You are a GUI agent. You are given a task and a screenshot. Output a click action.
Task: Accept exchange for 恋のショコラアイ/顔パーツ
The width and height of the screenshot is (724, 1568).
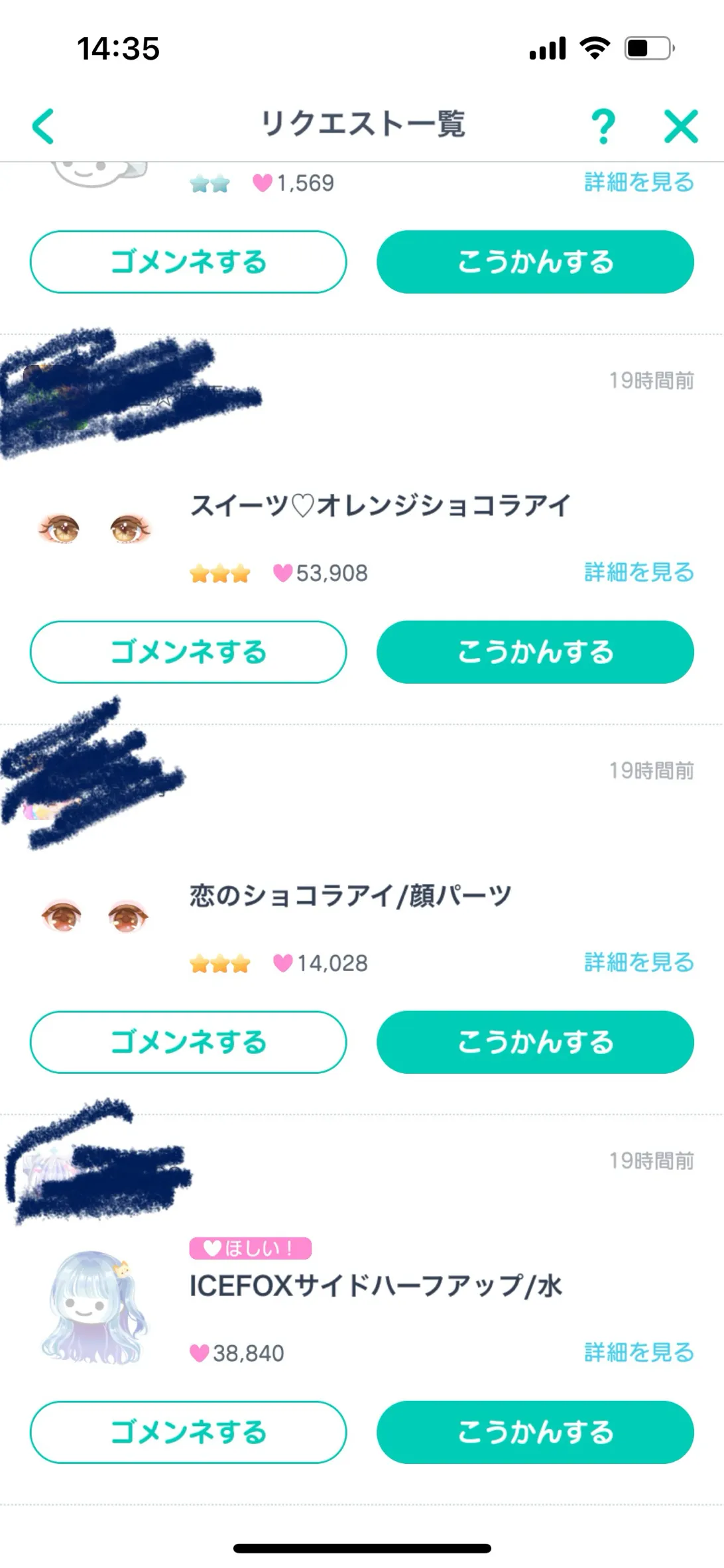(535, 1042)
